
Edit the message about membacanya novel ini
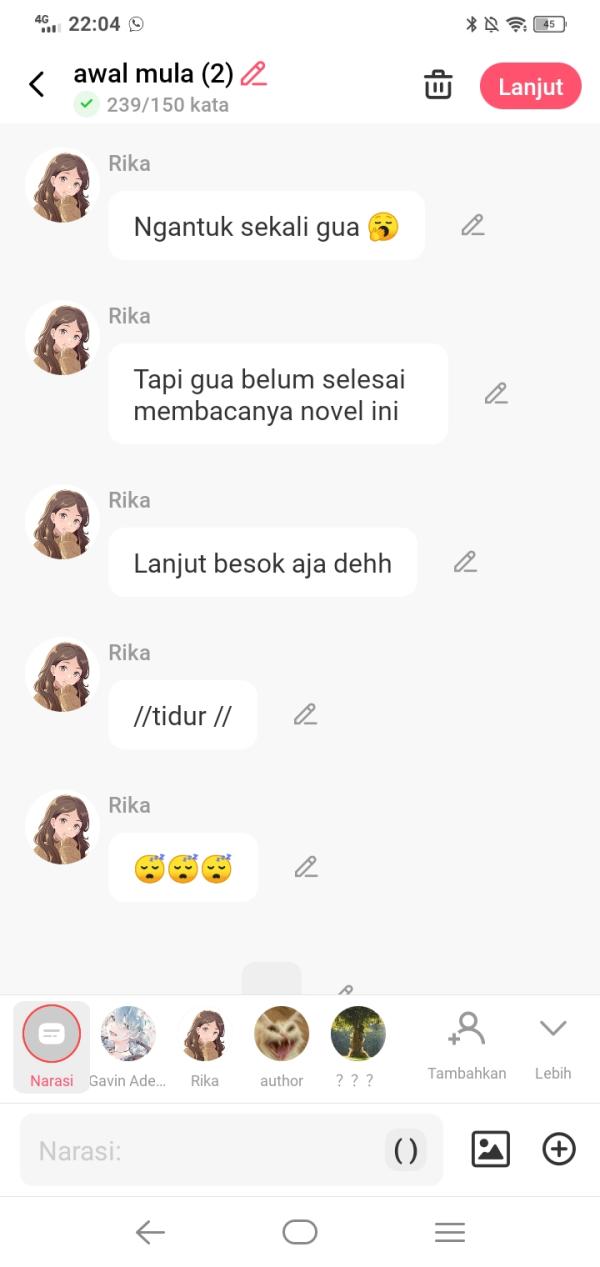[496, 394]
